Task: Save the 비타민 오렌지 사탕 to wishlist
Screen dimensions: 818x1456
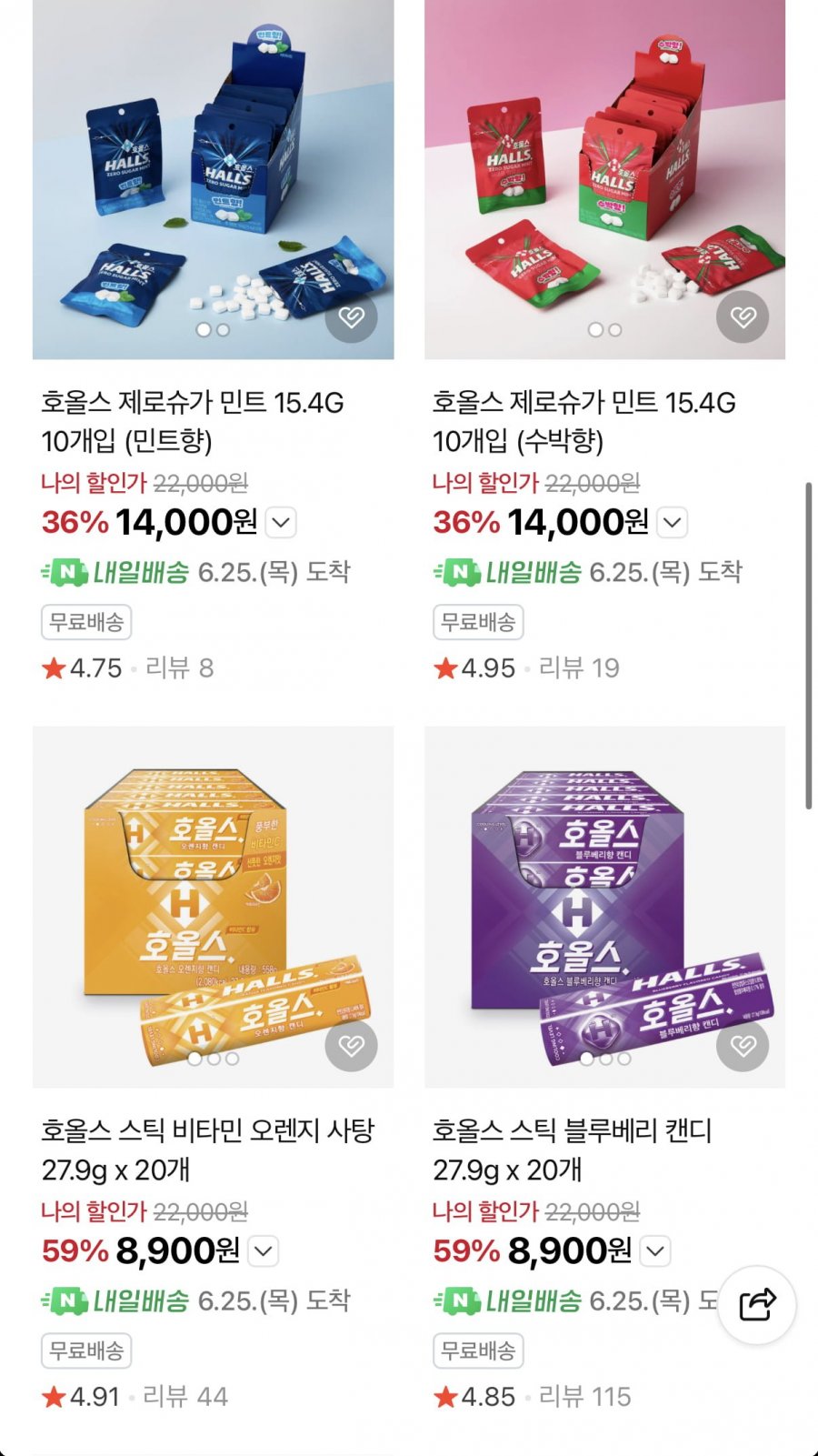Action: pyautogui.click(x=351, y=1046)
